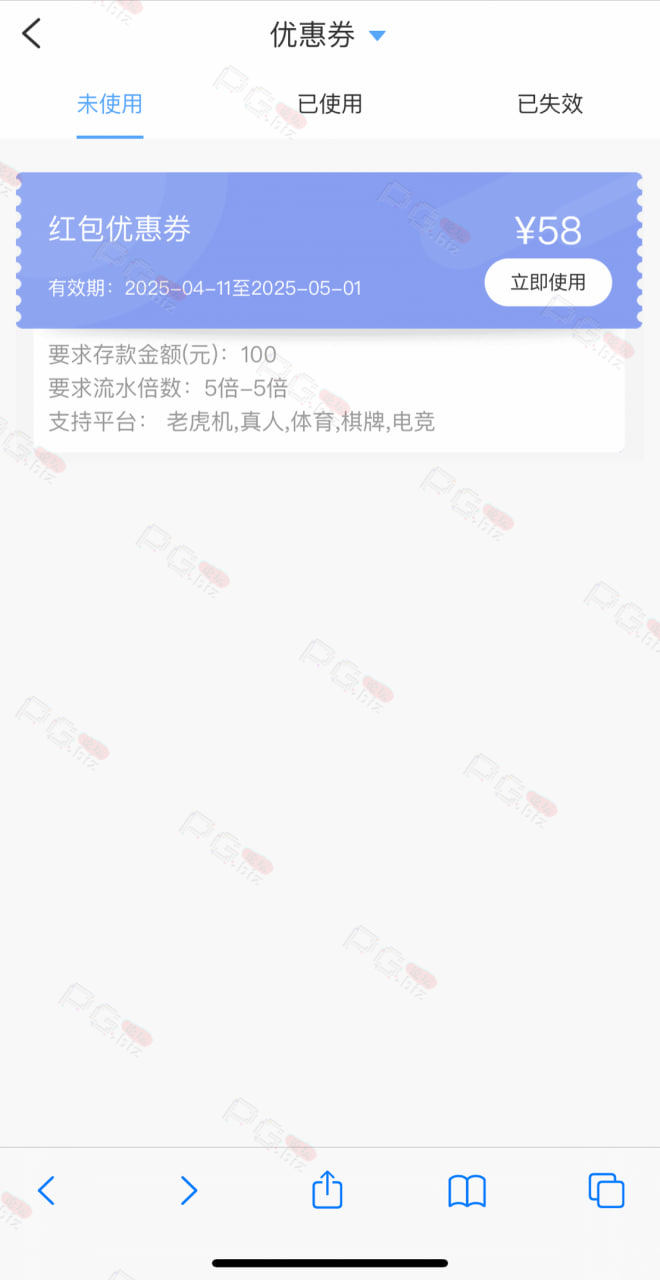660x1280 pixels.
Task: Select the 未使用 tab
Action: pyautogui.click(x=110, y=104)
